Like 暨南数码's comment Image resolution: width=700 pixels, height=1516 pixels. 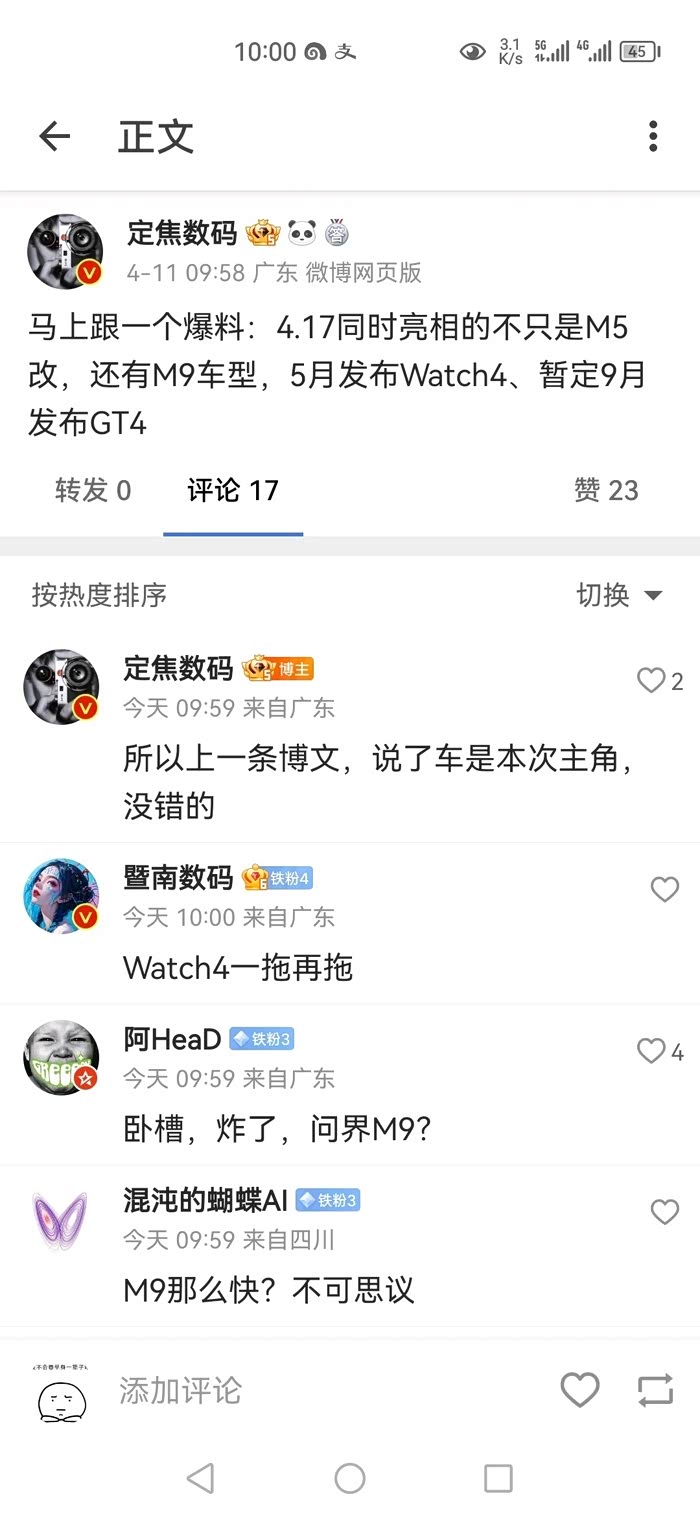click(x=664, y=889)
